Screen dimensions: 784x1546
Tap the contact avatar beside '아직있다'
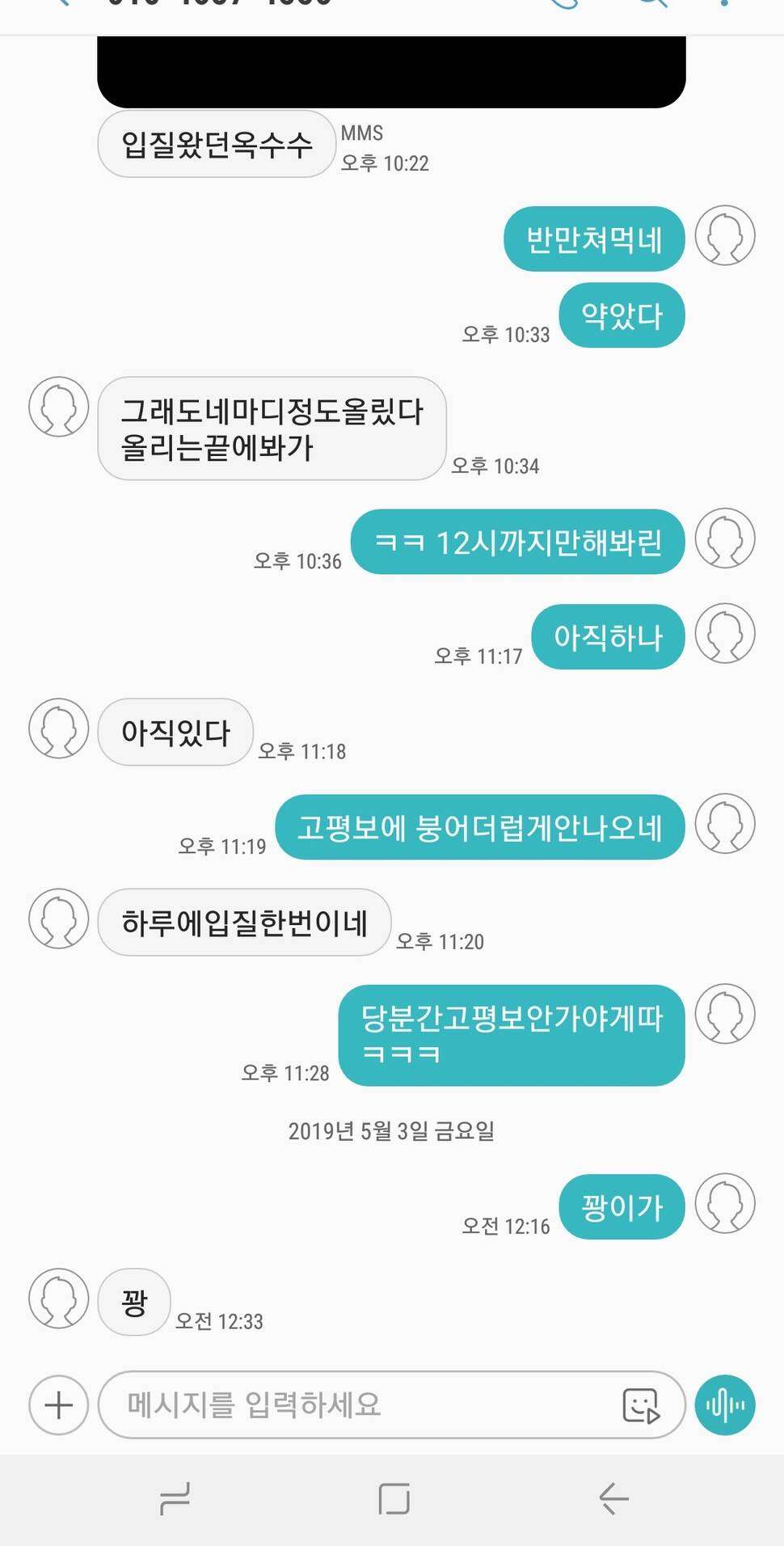pyautogui.click(x=58, y=729)
